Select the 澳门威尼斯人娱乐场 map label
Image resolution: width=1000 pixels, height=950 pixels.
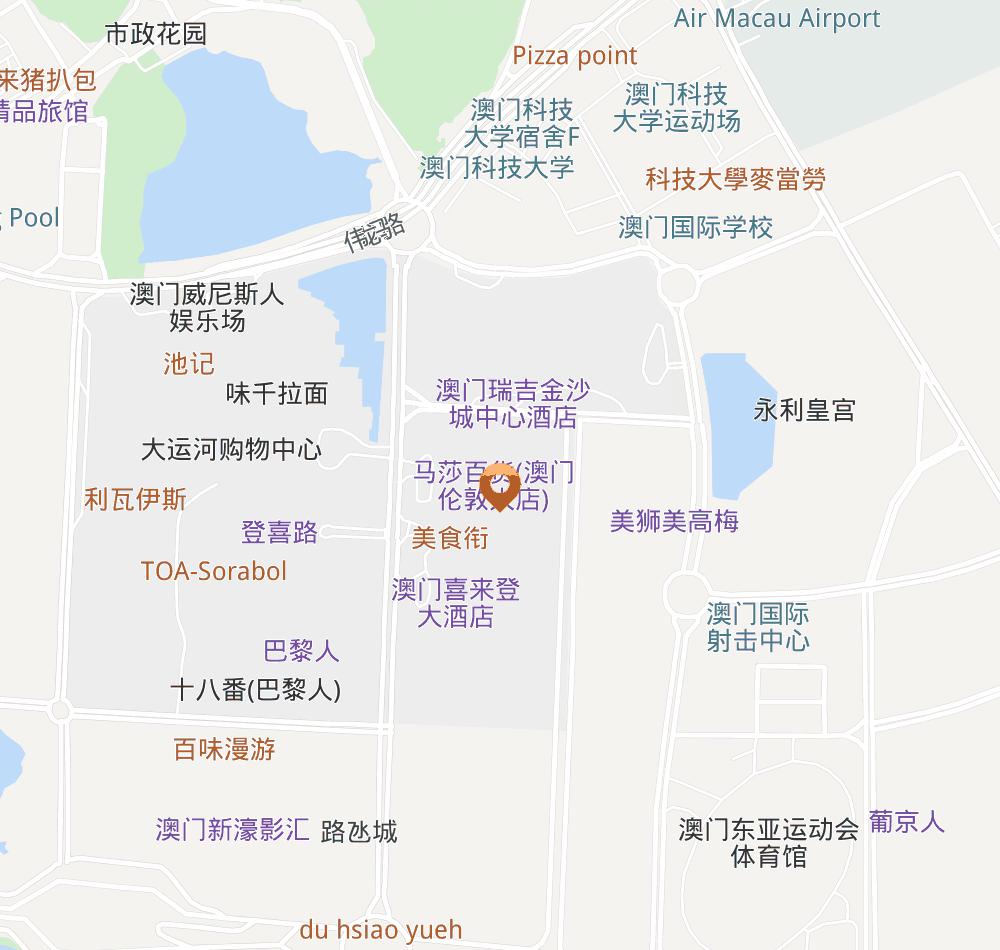pos(207,307)
